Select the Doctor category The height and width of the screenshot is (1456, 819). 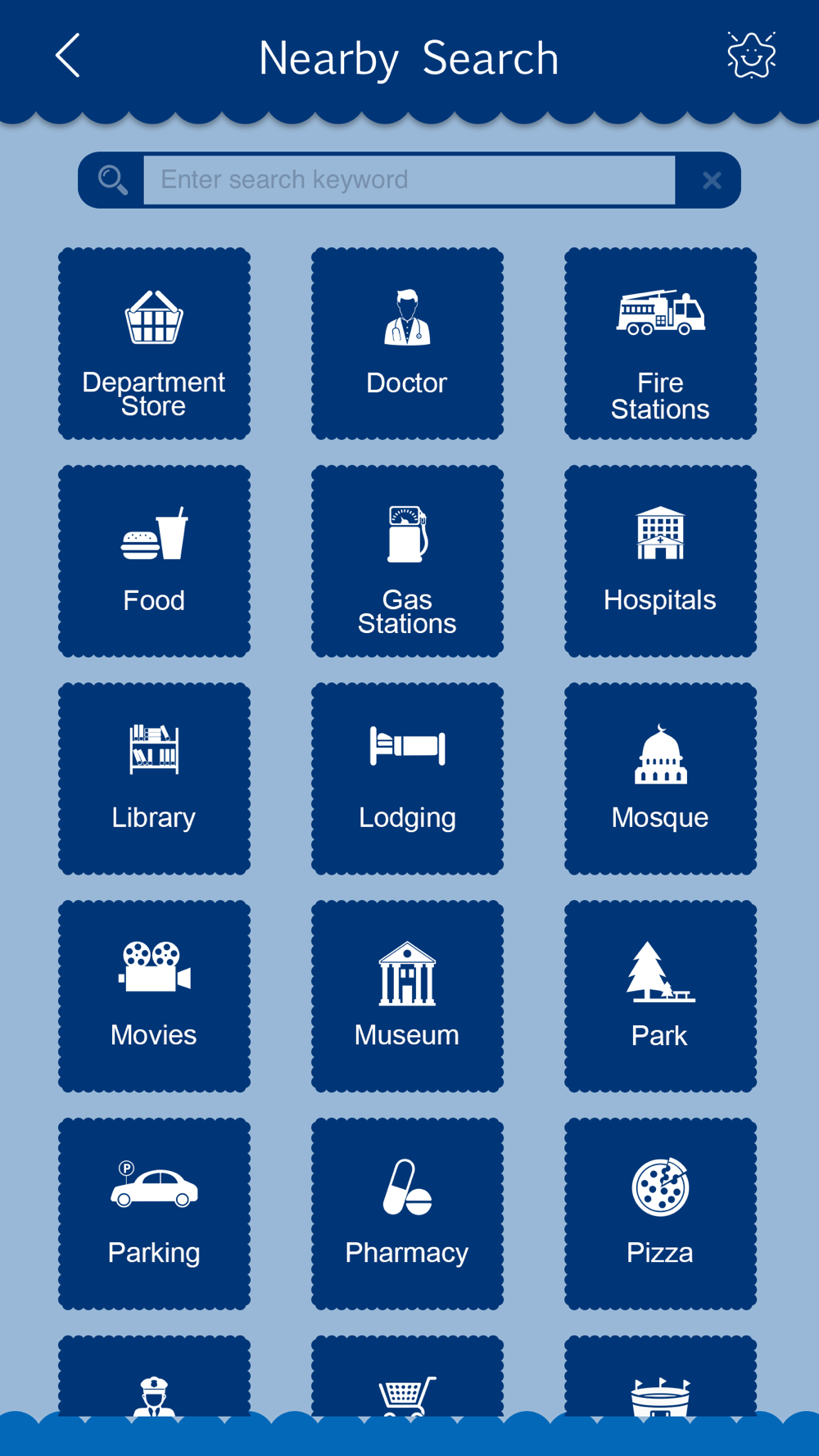(407, 343)
